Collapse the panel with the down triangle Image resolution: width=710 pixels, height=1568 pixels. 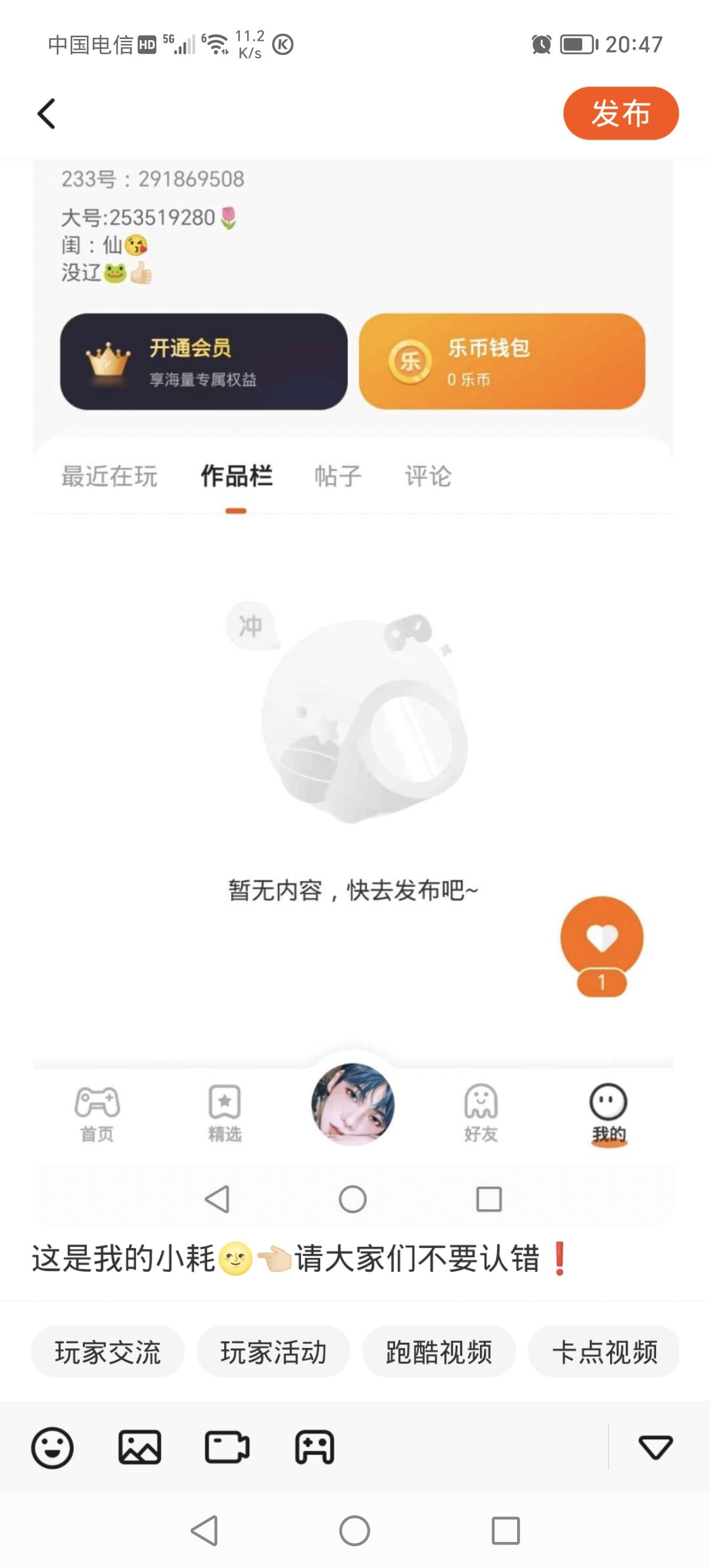[655, 1447]
